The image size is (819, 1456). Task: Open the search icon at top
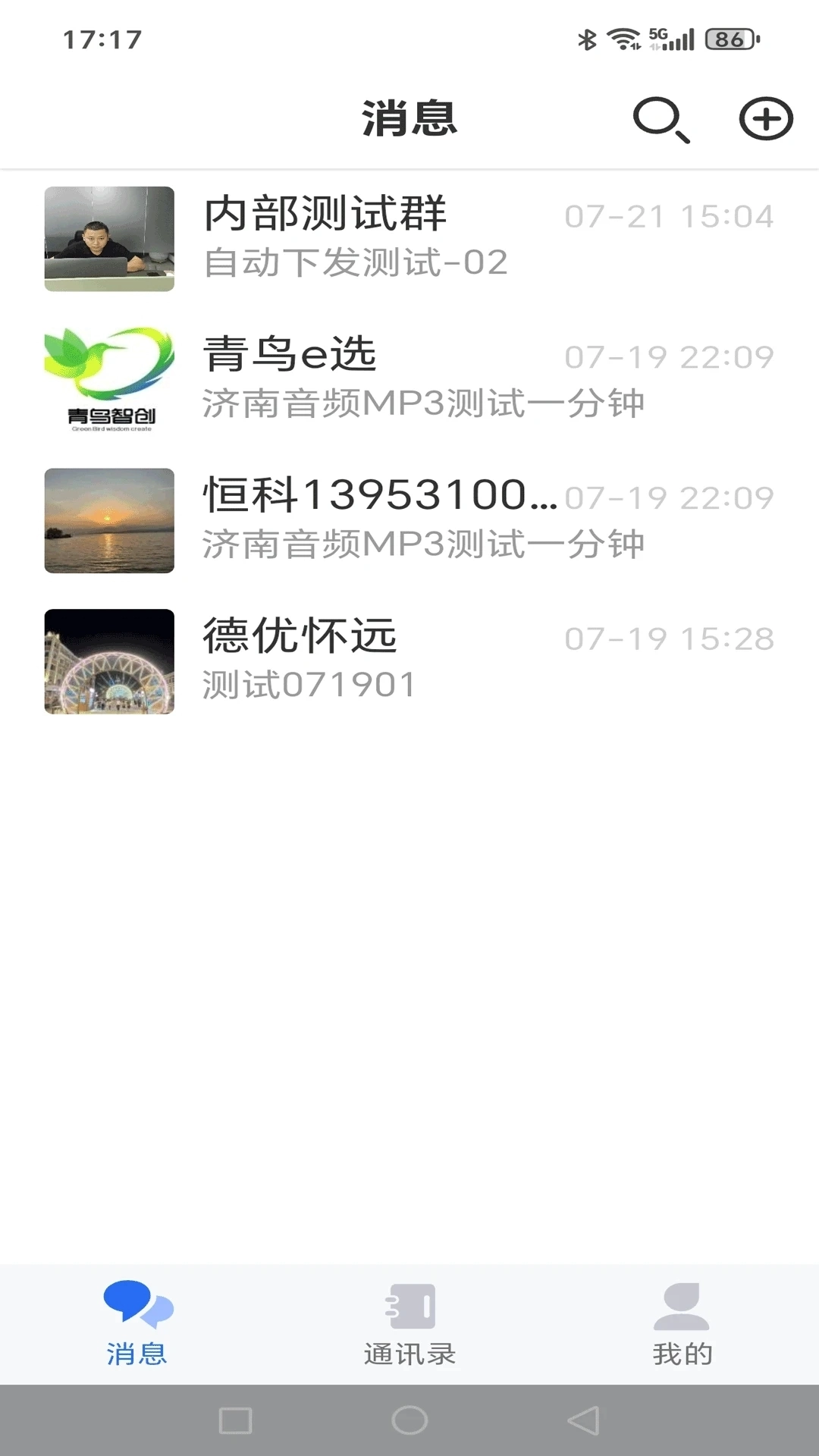click(x=663, y=119)
